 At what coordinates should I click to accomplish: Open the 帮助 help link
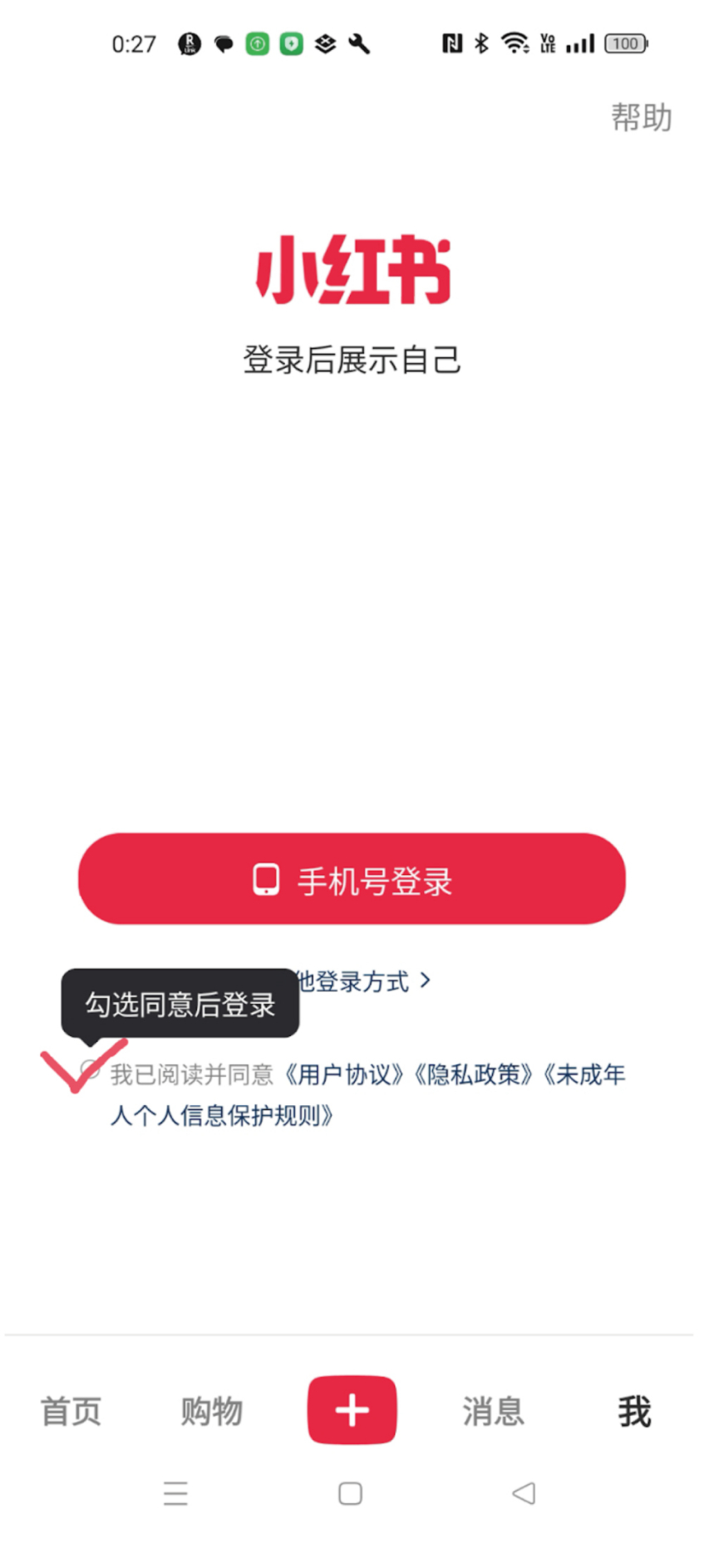click(x=641, y=117)
